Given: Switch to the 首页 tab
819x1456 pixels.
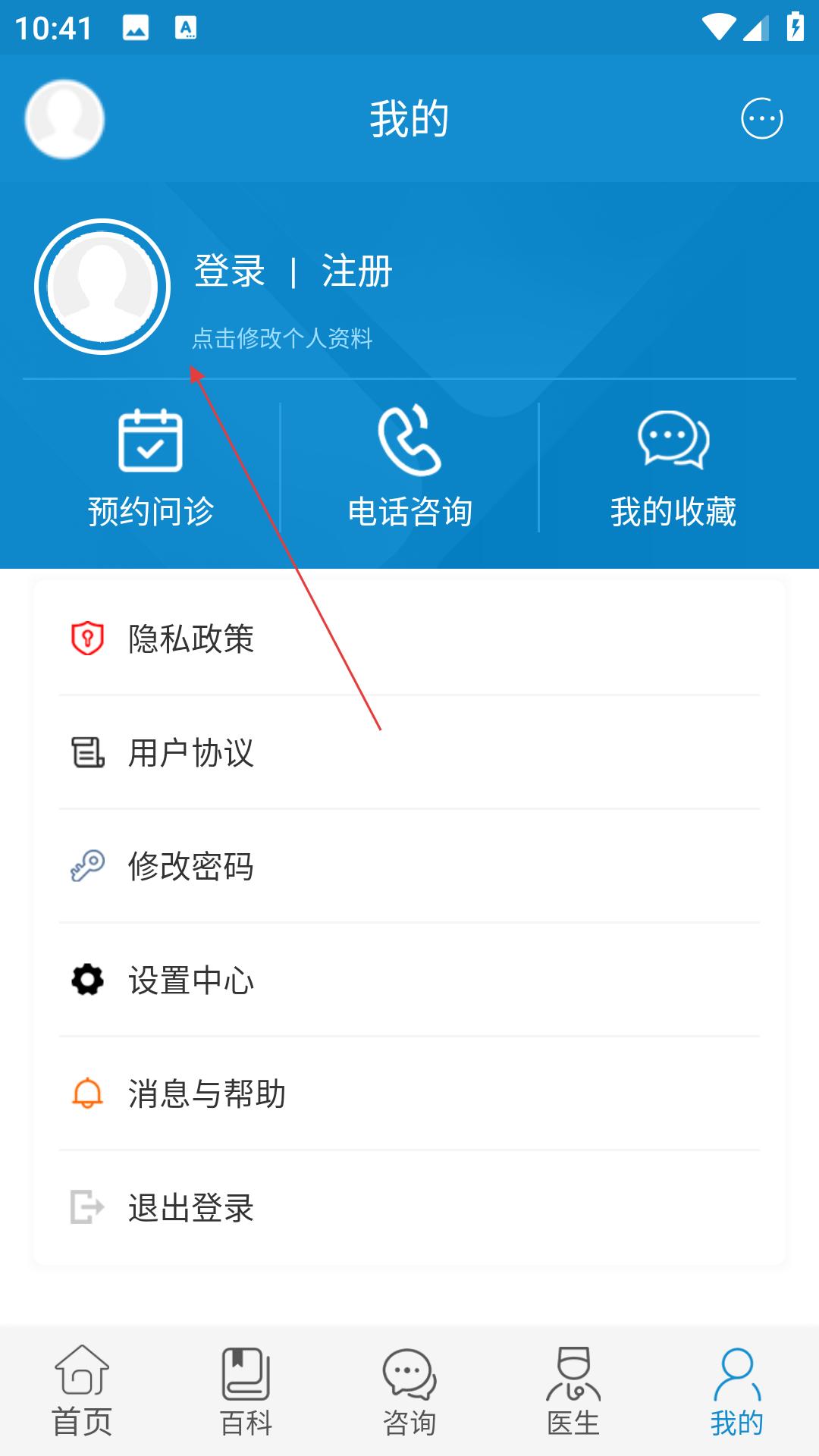Looking at the screenshot, I should pos(82,1392).
